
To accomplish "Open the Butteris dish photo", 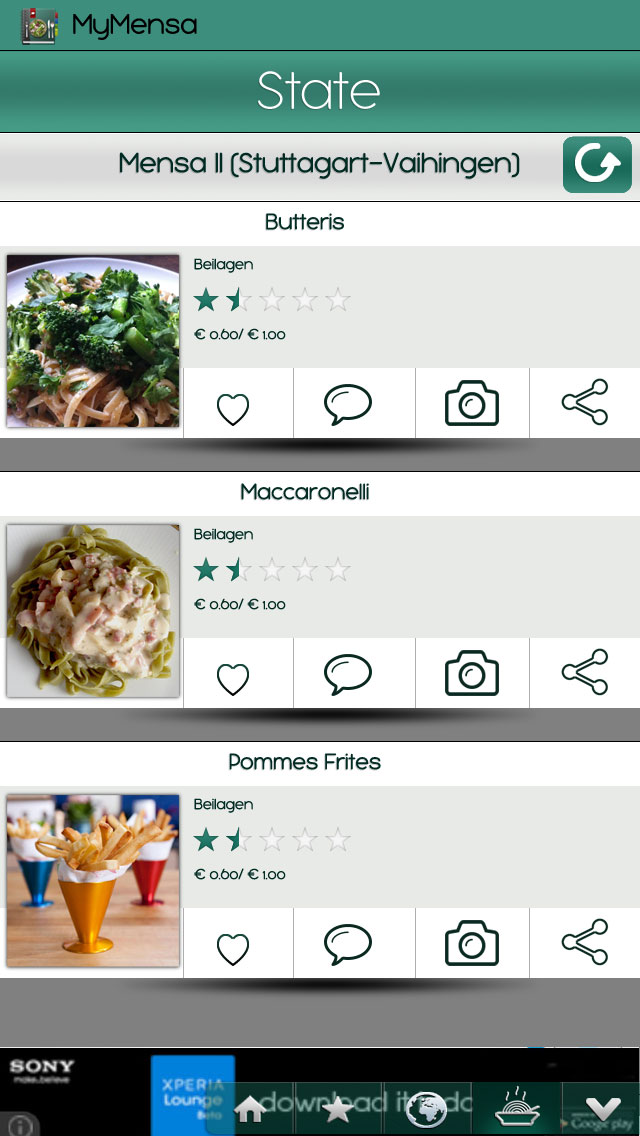I will click(x=93, y=341).
